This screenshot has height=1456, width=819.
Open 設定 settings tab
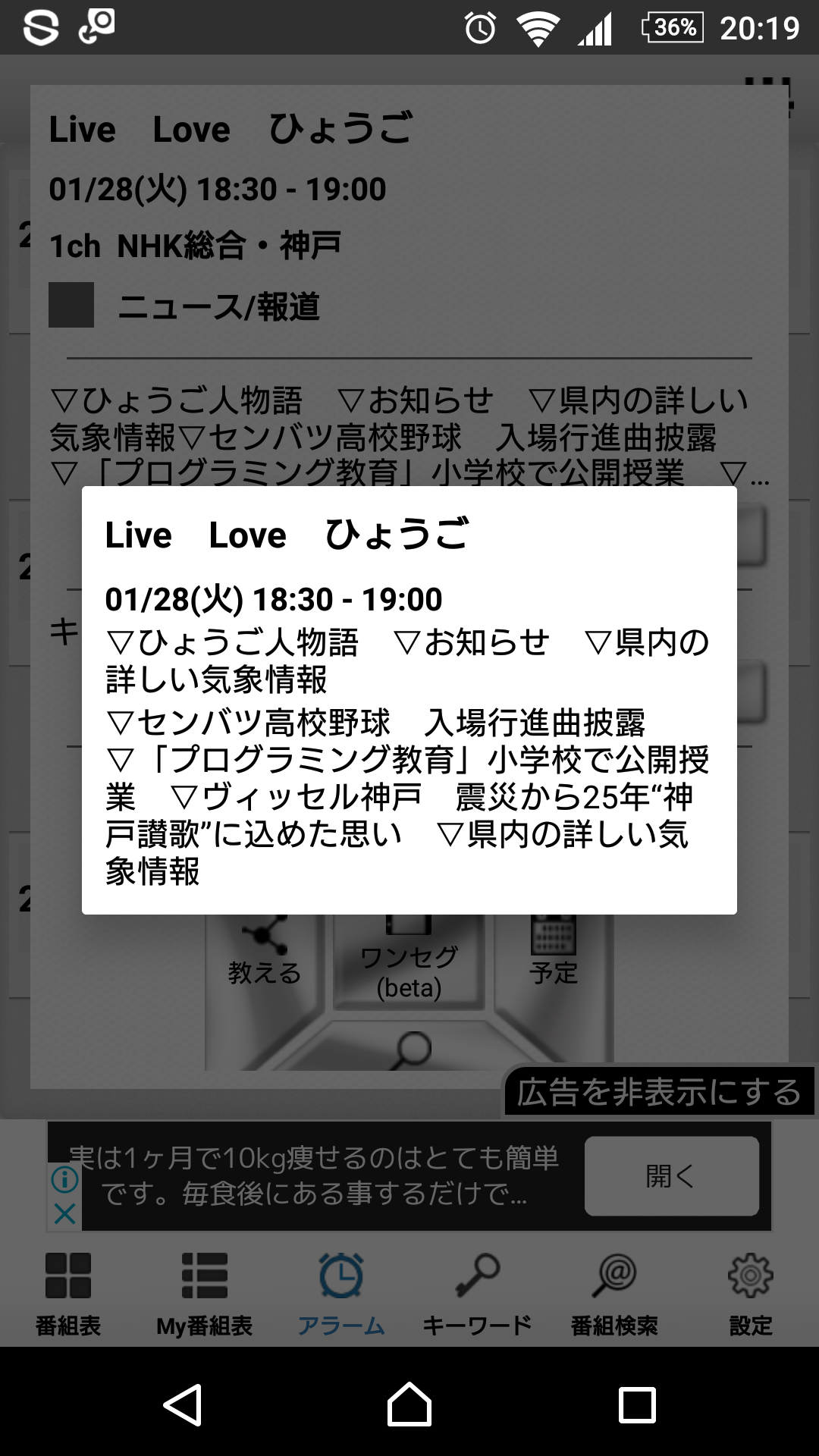tap(751, 1294)
